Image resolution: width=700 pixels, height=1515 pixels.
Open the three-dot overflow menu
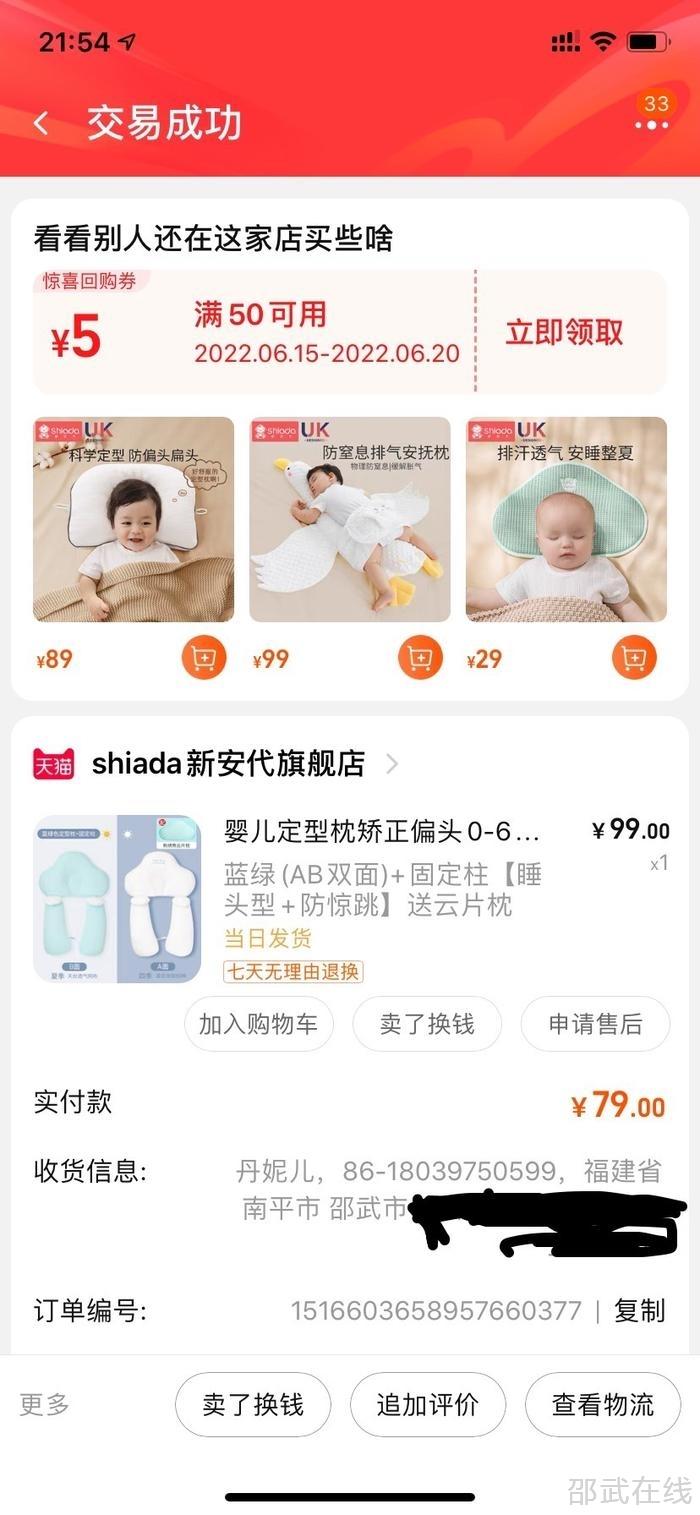coord(651,125)
